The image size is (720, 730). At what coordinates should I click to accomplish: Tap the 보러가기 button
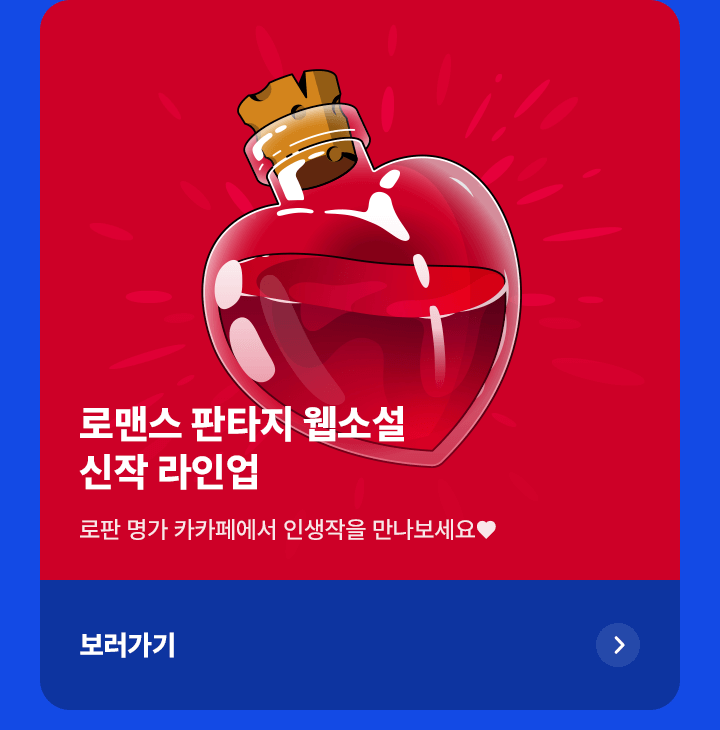[x=358, y=645]
